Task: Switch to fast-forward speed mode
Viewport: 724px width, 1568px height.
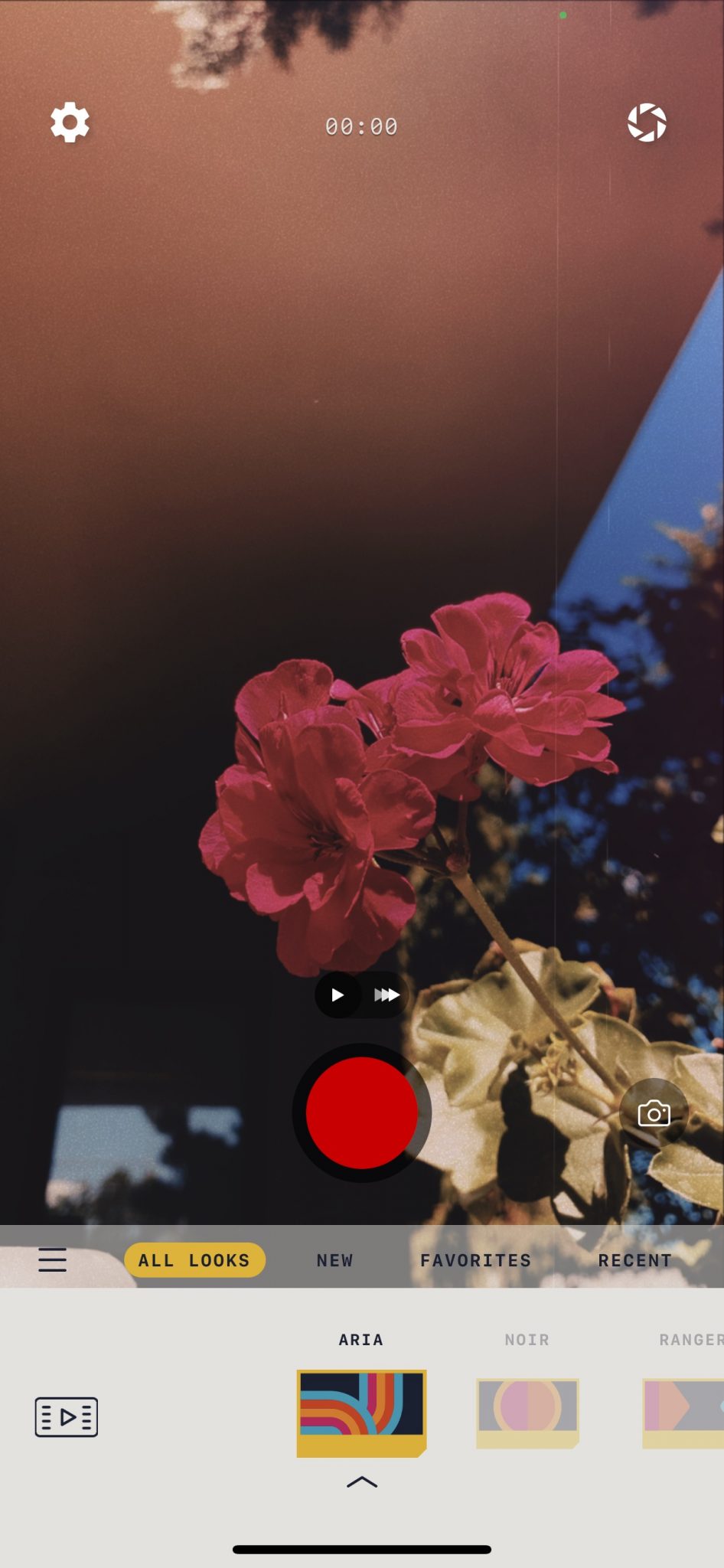Action: [x=386, y=995]
